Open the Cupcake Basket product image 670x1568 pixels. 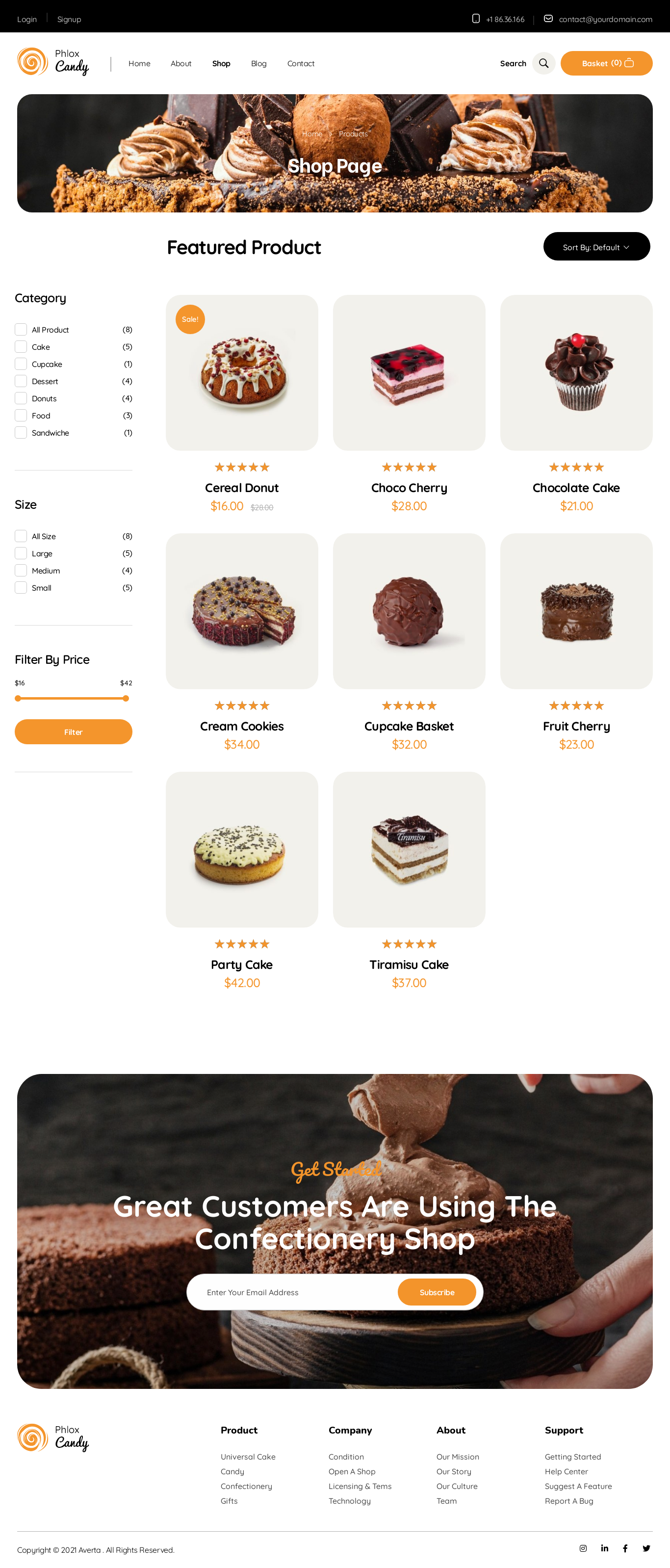[x=409, y=611]
